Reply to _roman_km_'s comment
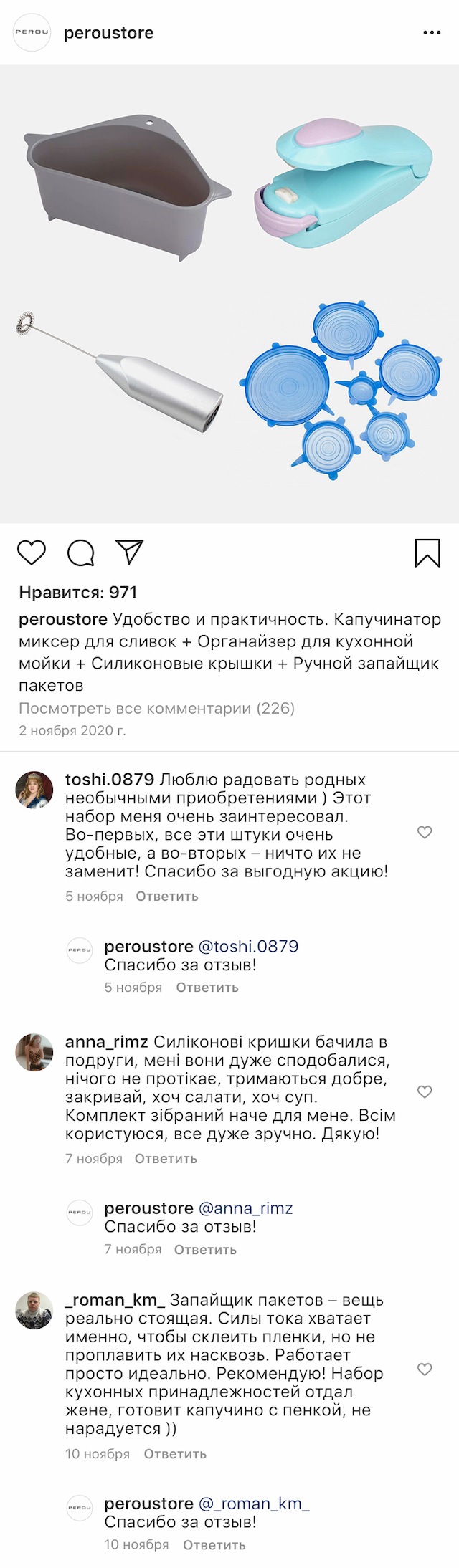The height and width of the screenshot is (1568, 459). point(174,1454)
